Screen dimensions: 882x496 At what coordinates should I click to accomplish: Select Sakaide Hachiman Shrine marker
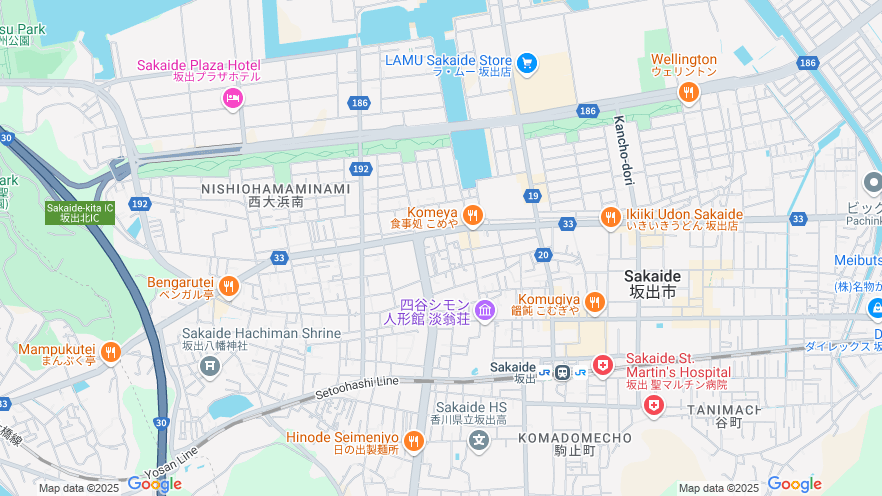pyautogui.click(x=210, y=365)
